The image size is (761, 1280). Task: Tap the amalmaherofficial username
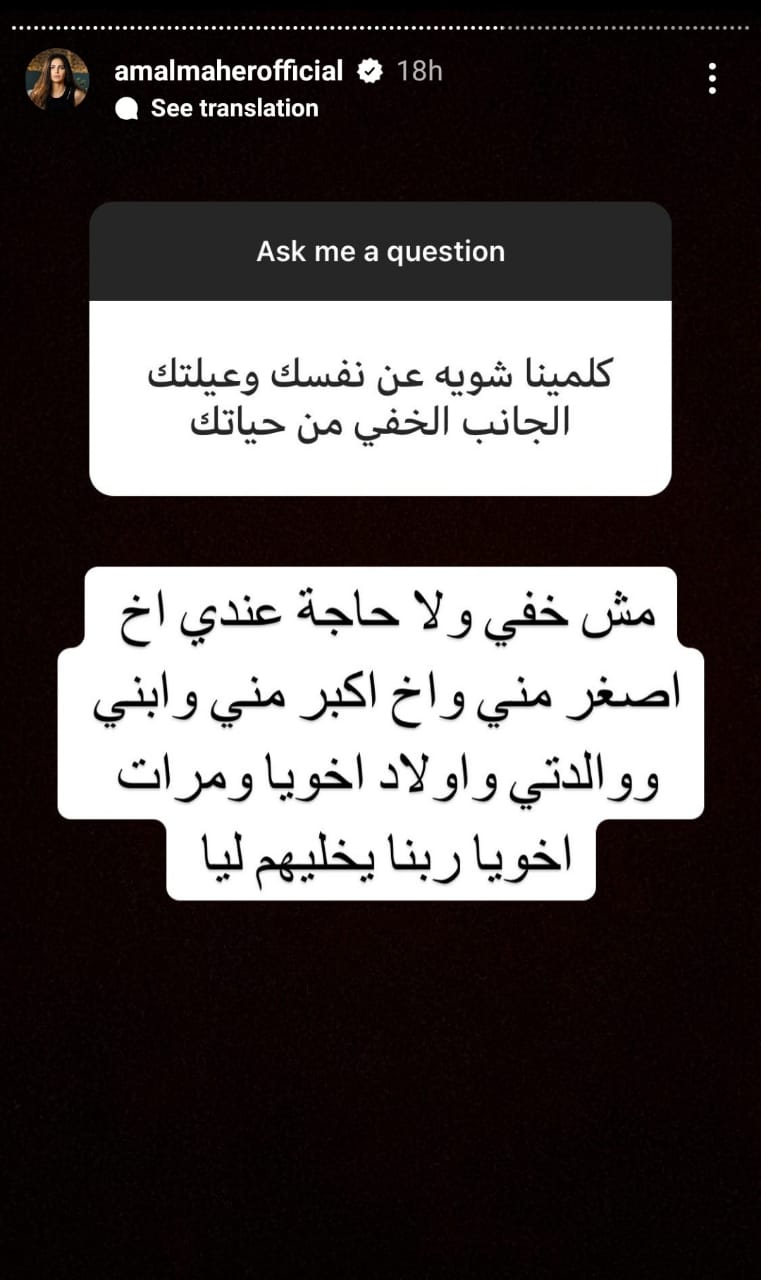coord(229,71)
